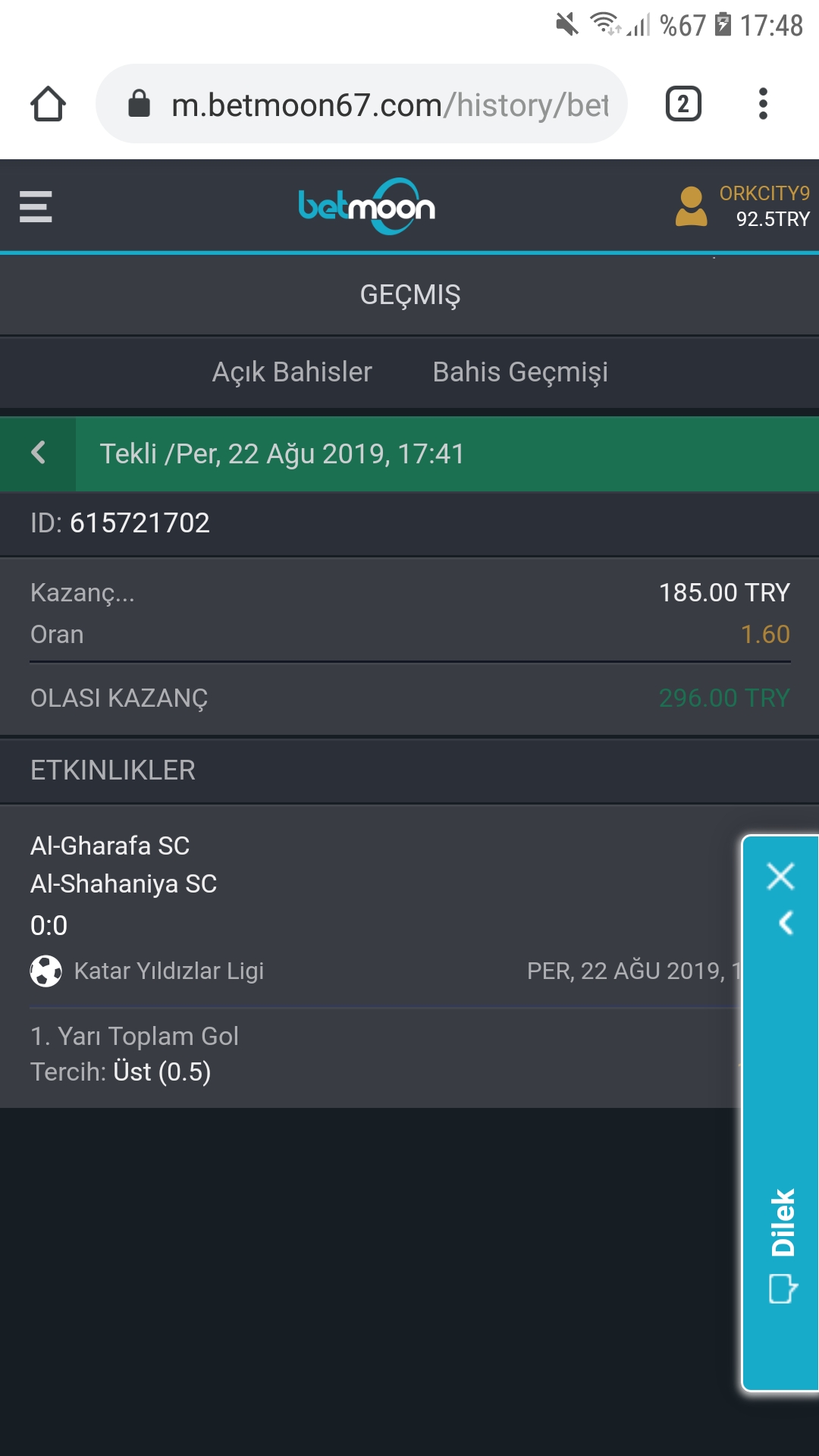Switch to Bahis Geçmişi tab
This screenshot has width=819, height=1456.
tap(520, 372)
